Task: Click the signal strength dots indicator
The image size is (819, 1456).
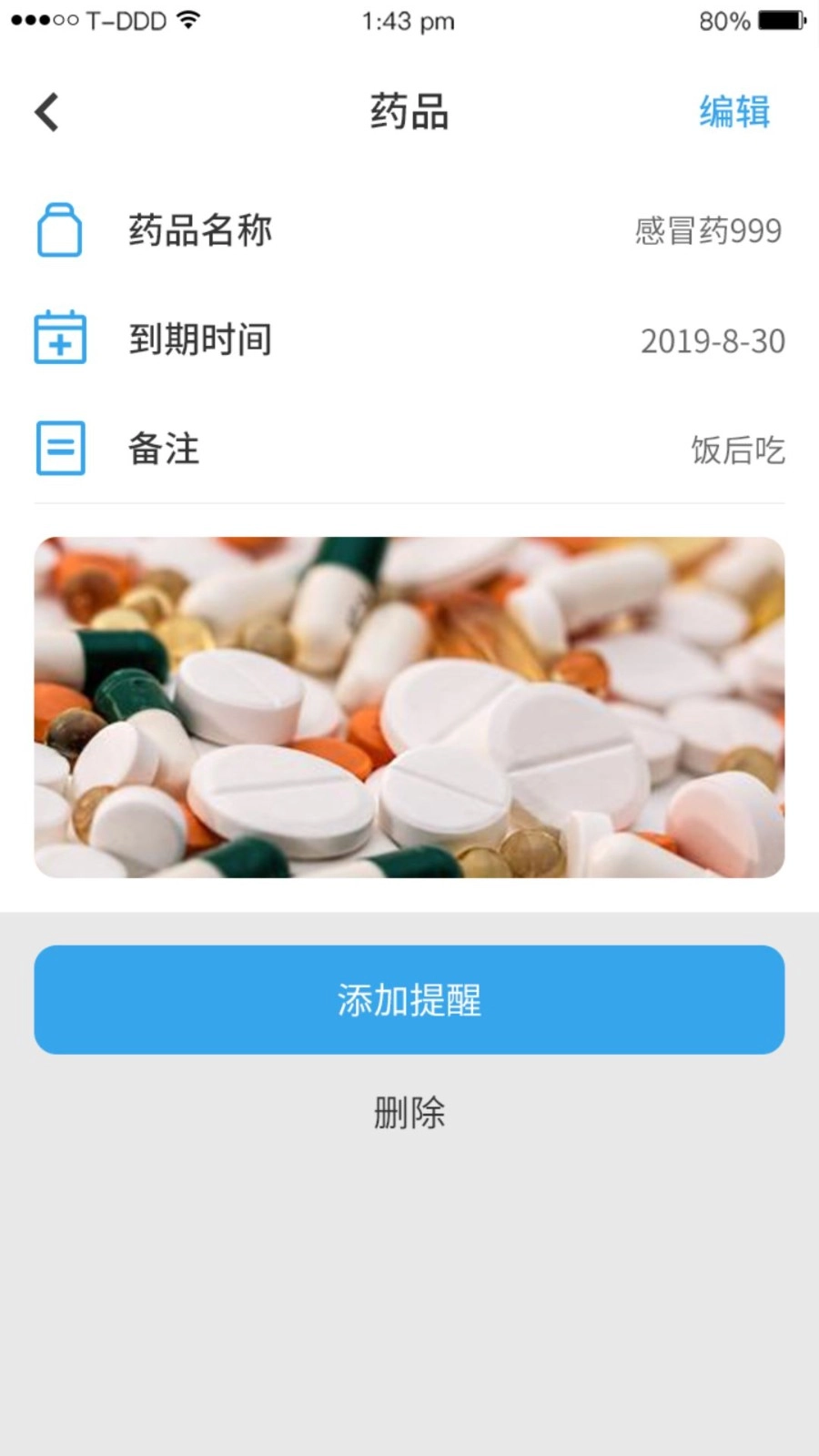Action: tap(44, 20)
